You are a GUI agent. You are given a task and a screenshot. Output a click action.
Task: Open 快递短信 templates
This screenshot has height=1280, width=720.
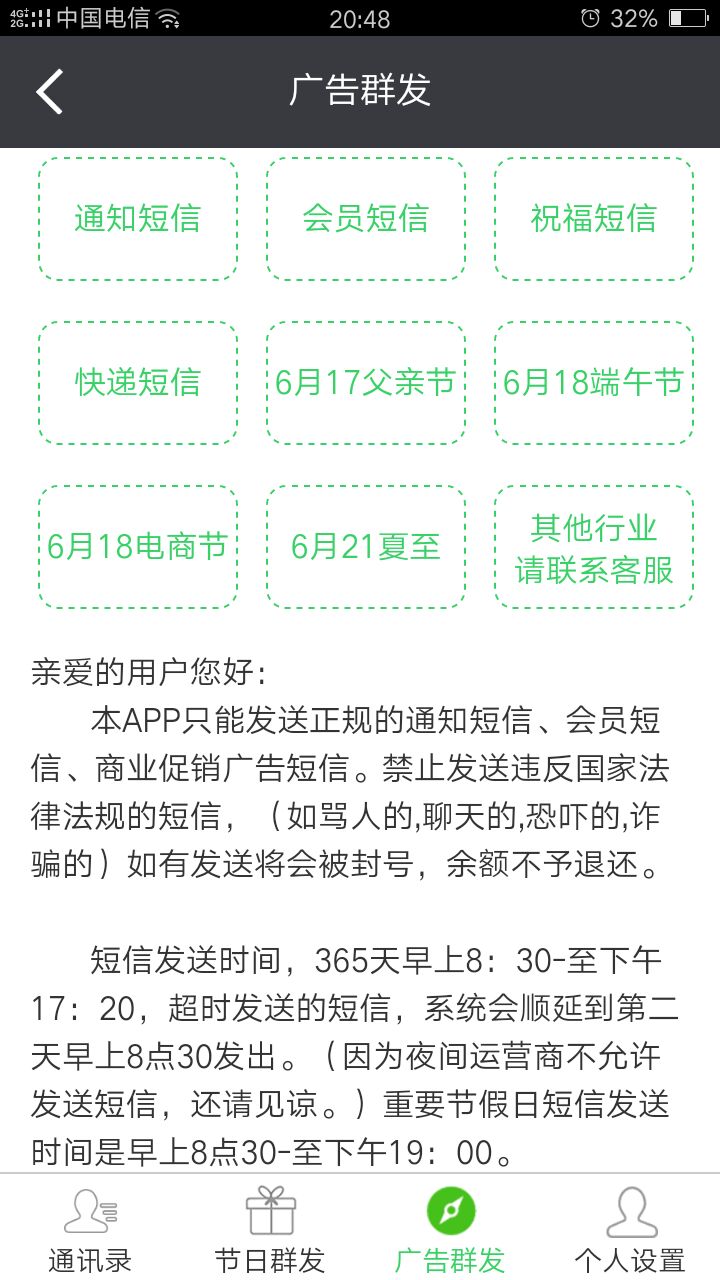pyautogui.click(x=138, y=383)
